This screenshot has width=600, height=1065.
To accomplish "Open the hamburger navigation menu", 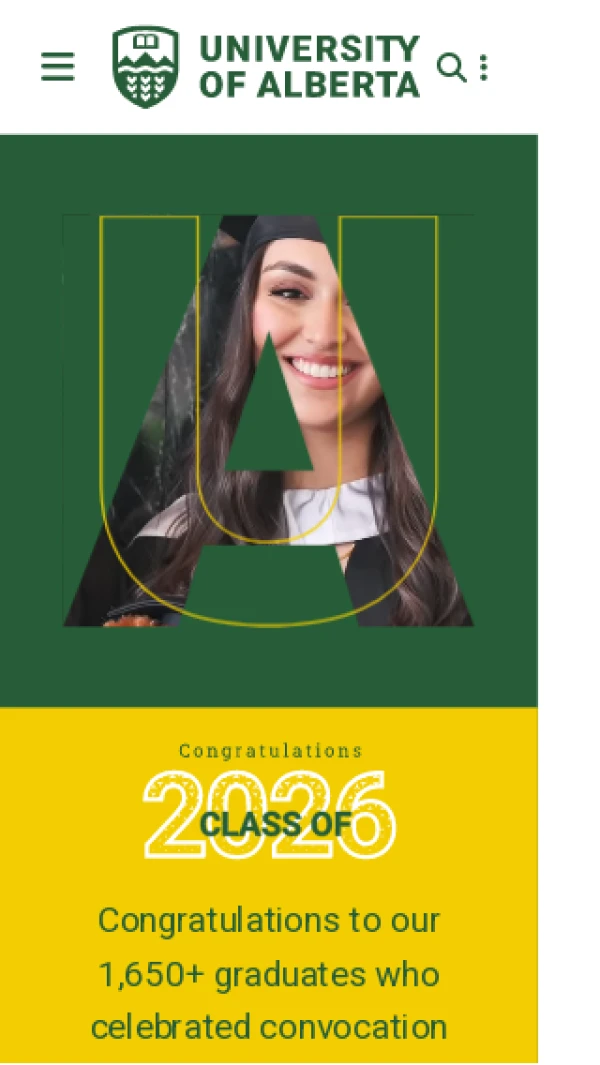I will click(x=57, y=67).
